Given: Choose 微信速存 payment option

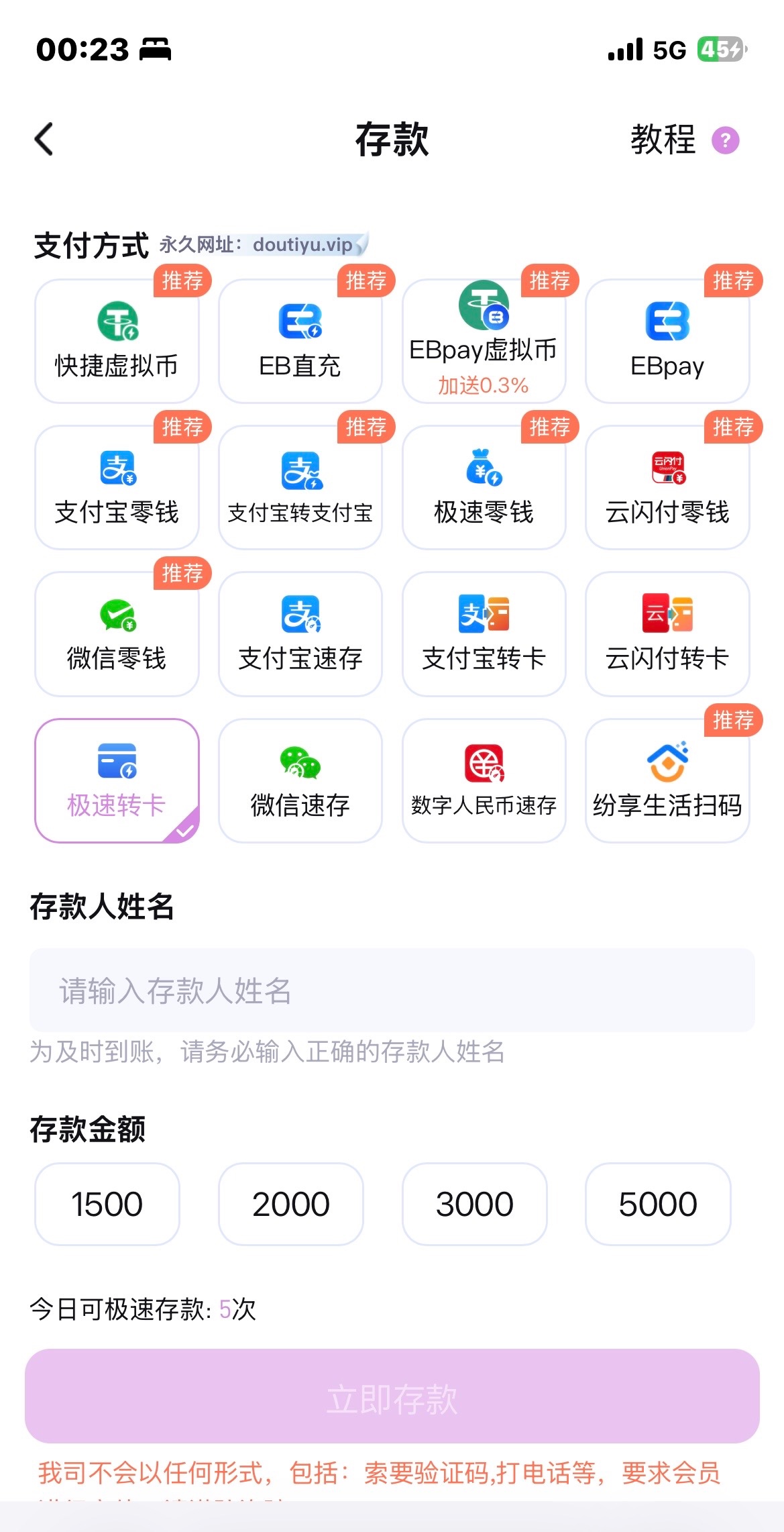Looking at the screenshot, I should [300, 780].
